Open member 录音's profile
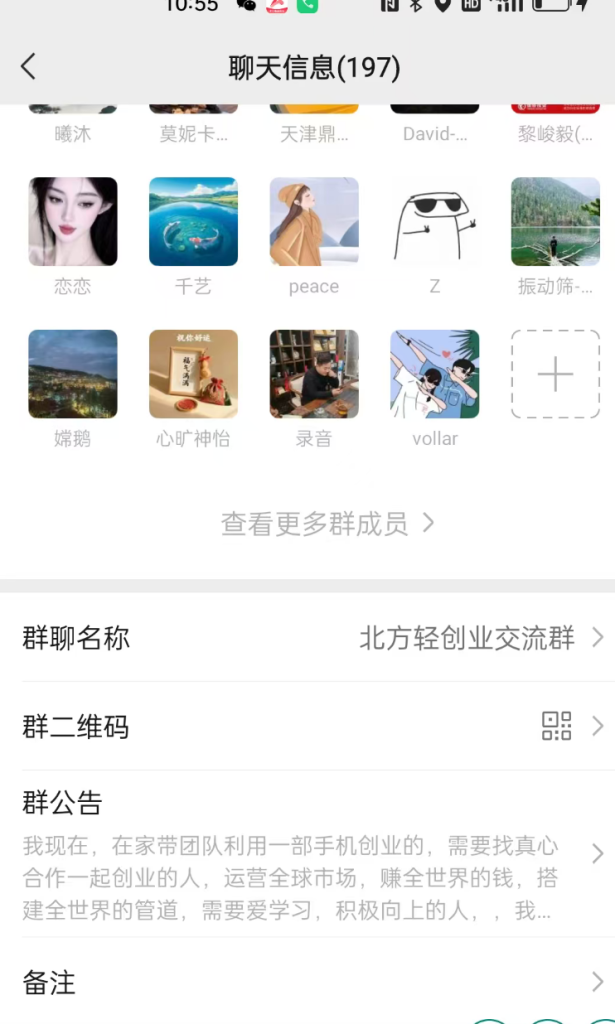Image resolution: width=615 pixels, height=1024 pixels. coord(314,374)
